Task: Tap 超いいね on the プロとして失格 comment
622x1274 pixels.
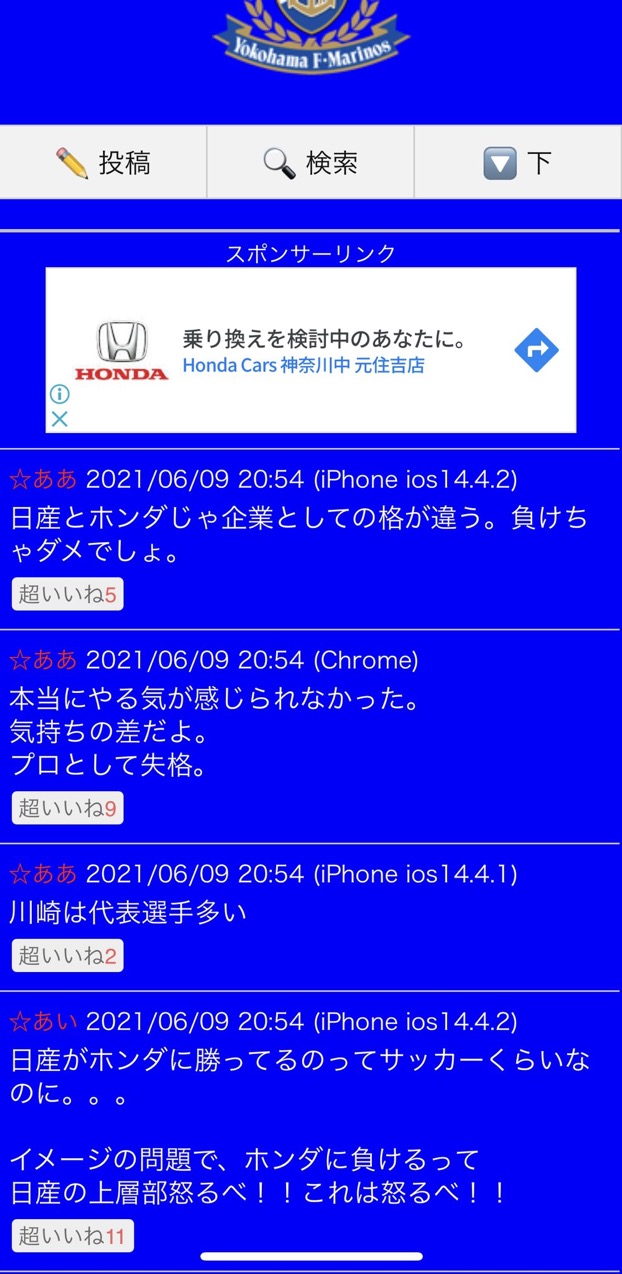Action: tap(67, 808)
